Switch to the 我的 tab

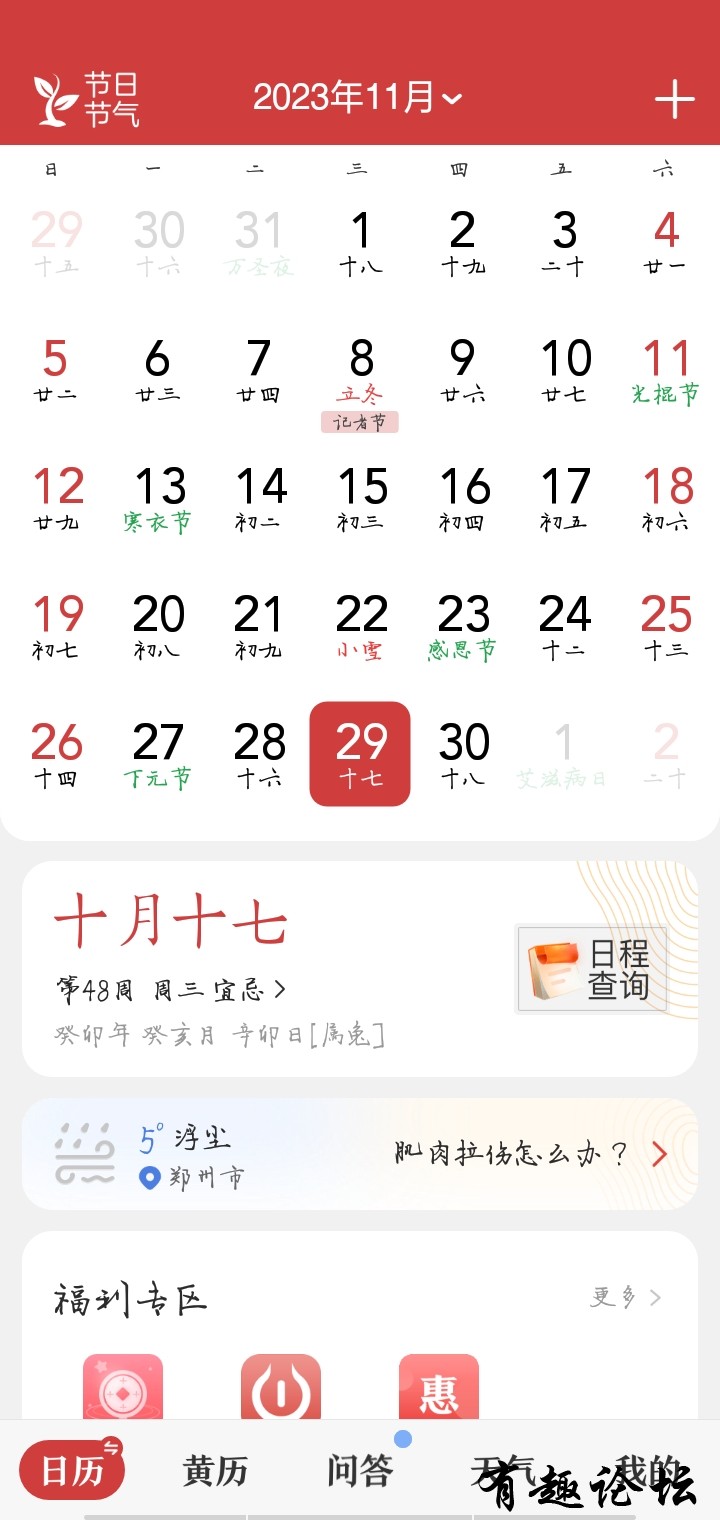click(646, 1471)
